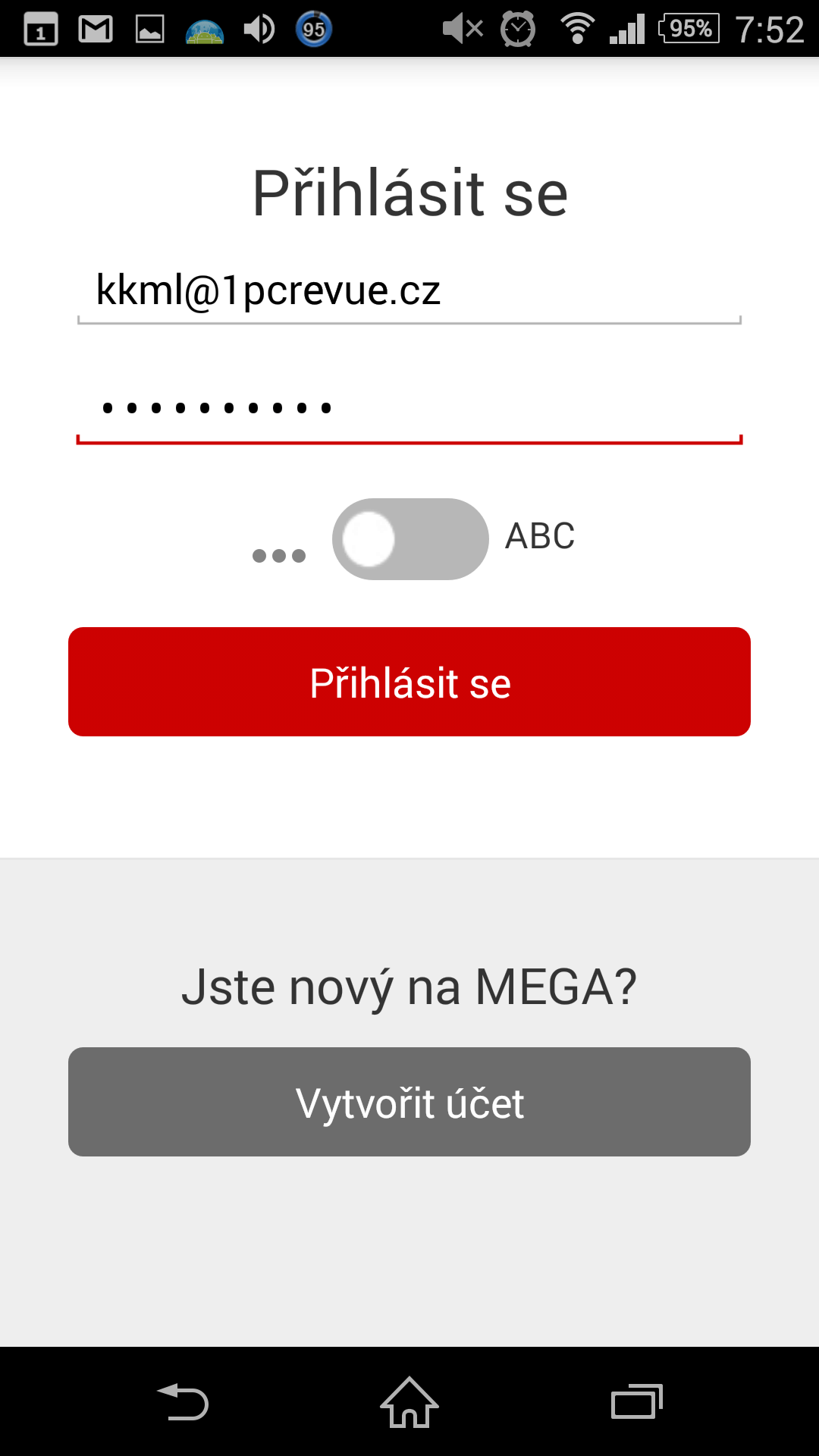Image resolution: width=819 pixels, height=1456 pixels.
Task: Open Vytvořit účet to create account
Action: pyautogui.click(x=409, y=1102)
